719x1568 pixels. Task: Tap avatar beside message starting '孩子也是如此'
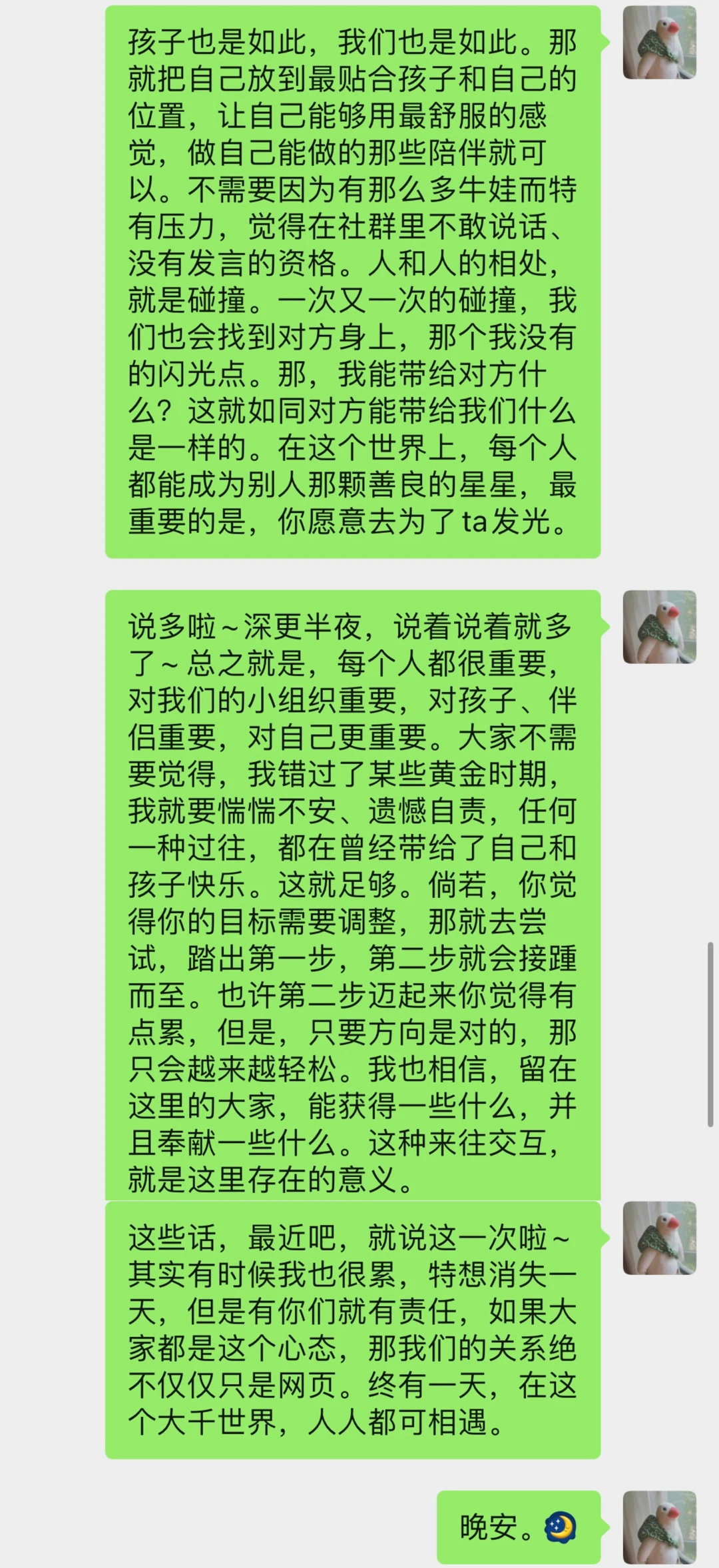tap(659, 43)
